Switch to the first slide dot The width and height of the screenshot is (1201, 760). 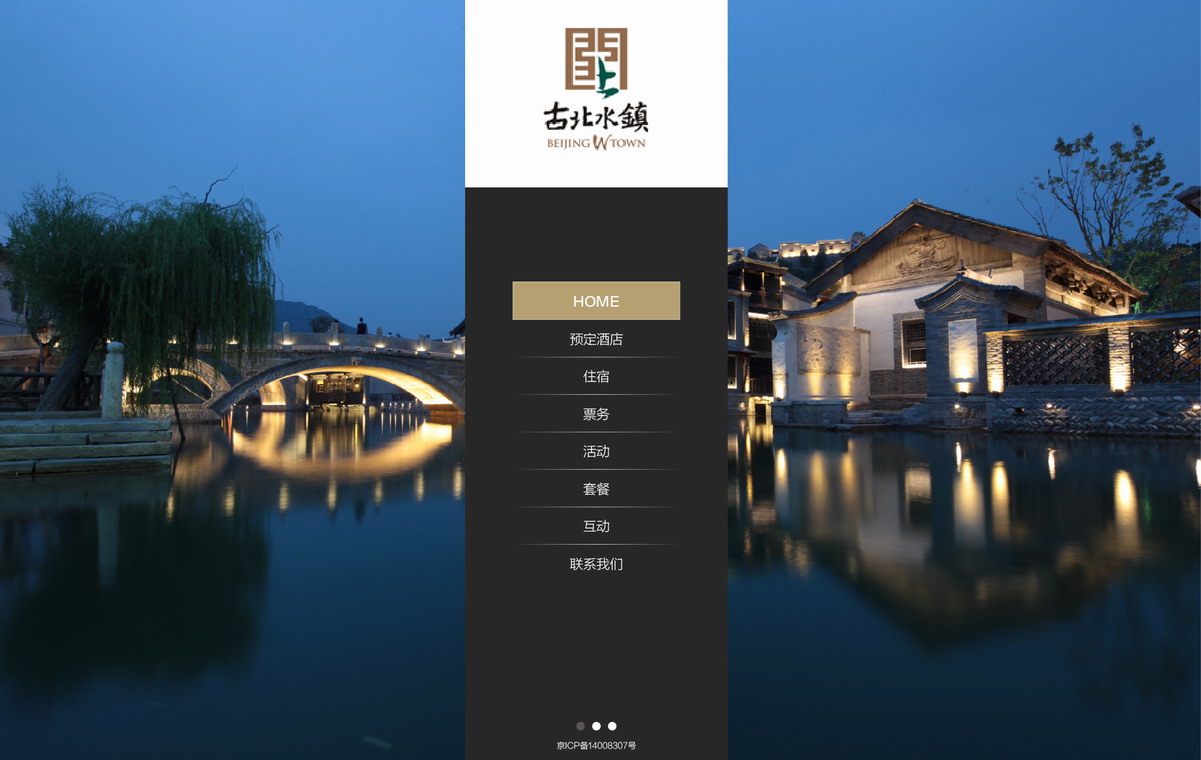coord(580,726)
